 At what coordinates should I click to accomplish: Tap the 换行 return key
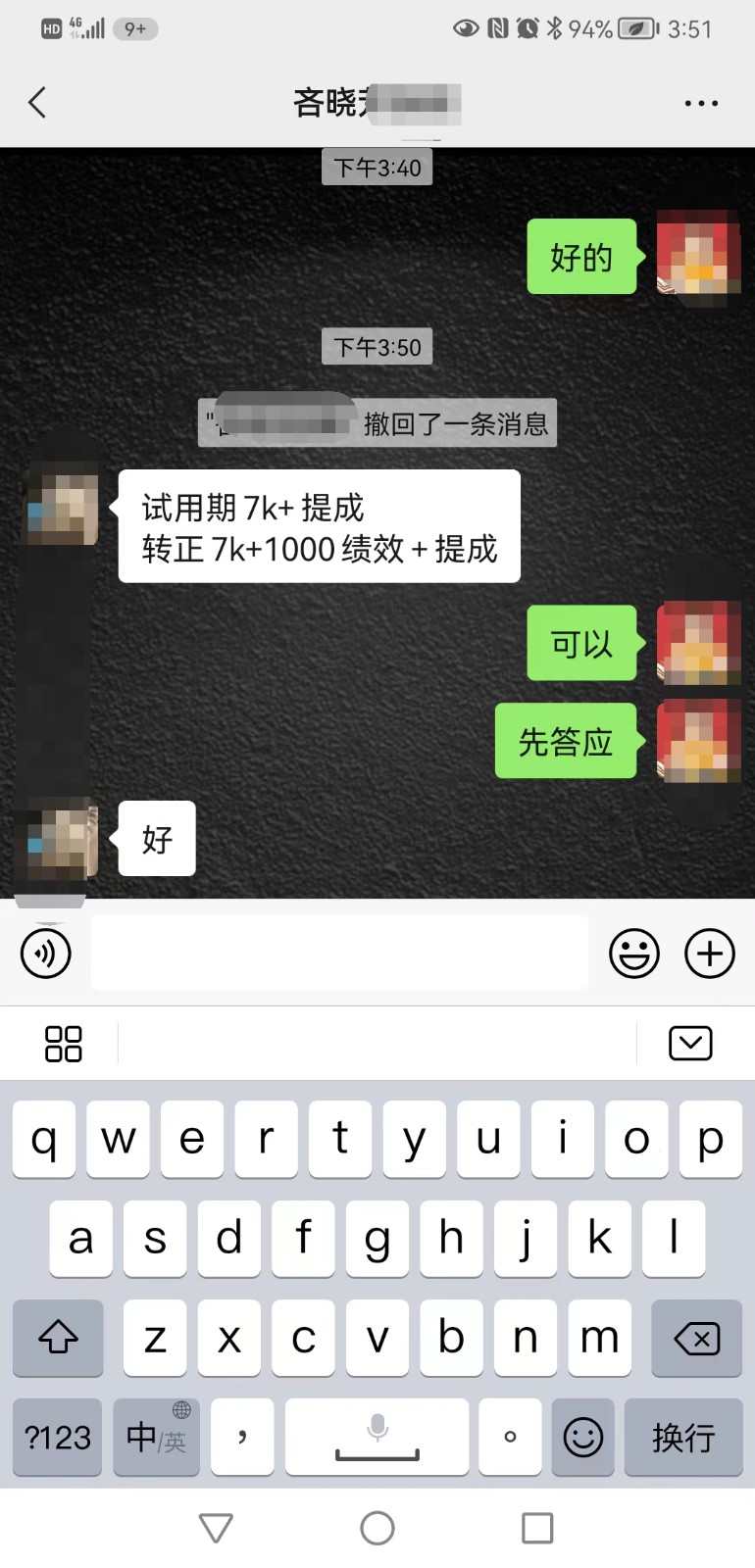(682, 1438)
